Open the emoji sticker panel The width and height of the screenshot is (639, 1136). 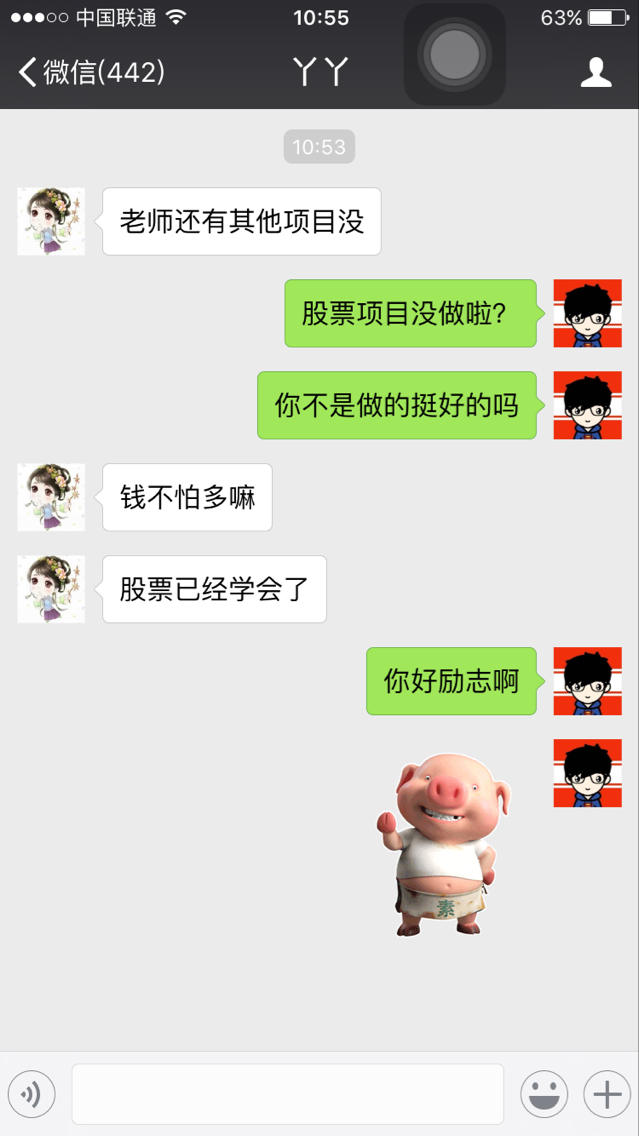(544, 1095)
